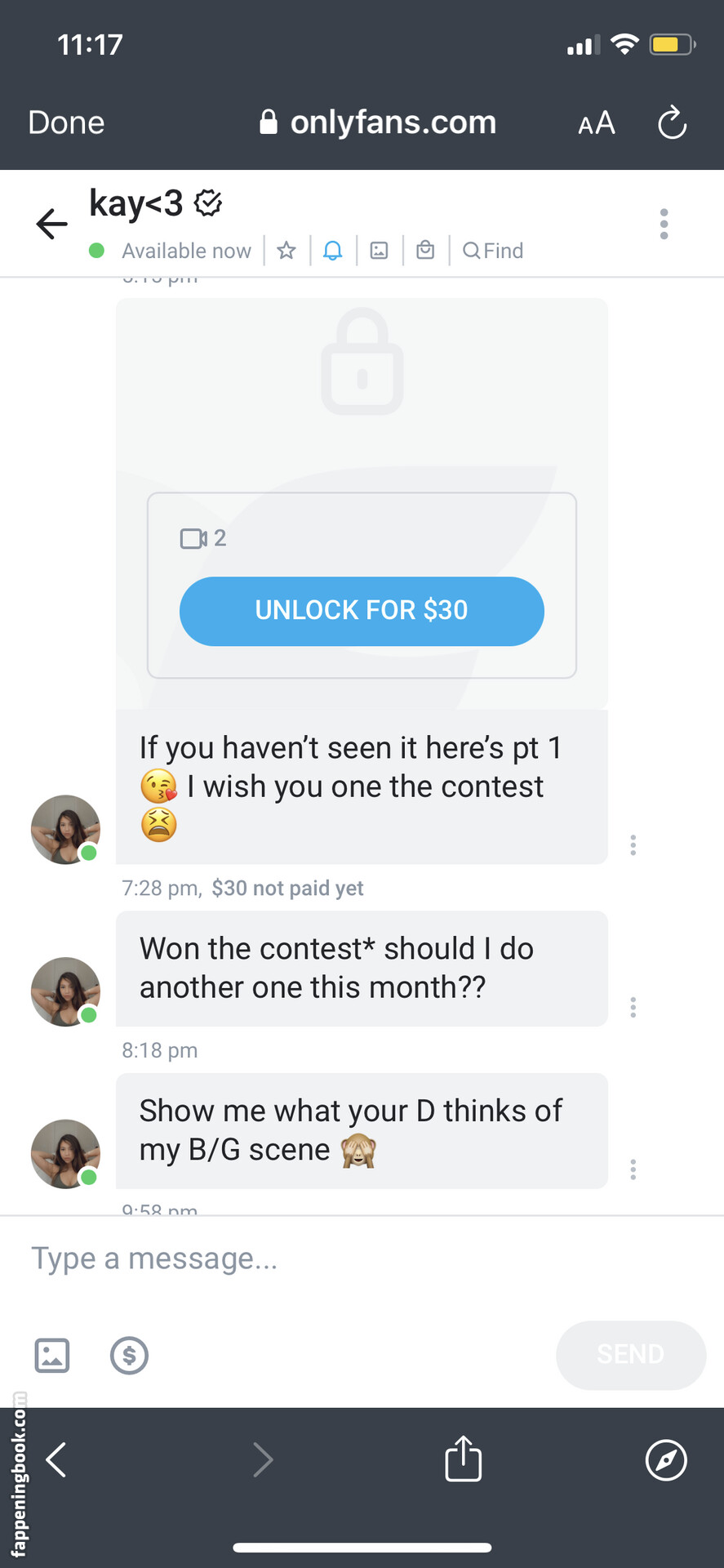Open options for 'B/G scene' message

(x=633, y=1169)
